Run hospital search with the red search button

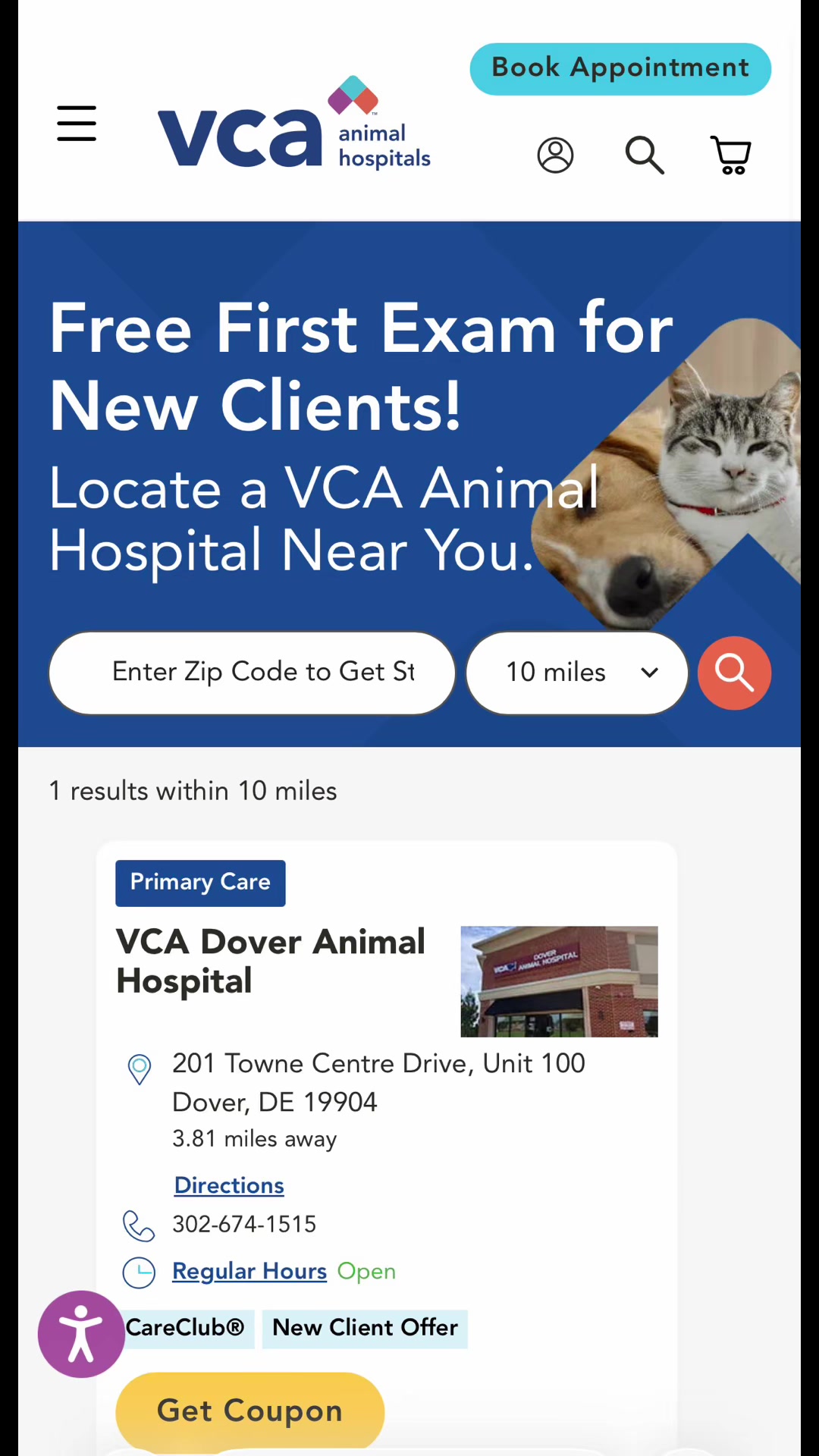pos(734,673)
